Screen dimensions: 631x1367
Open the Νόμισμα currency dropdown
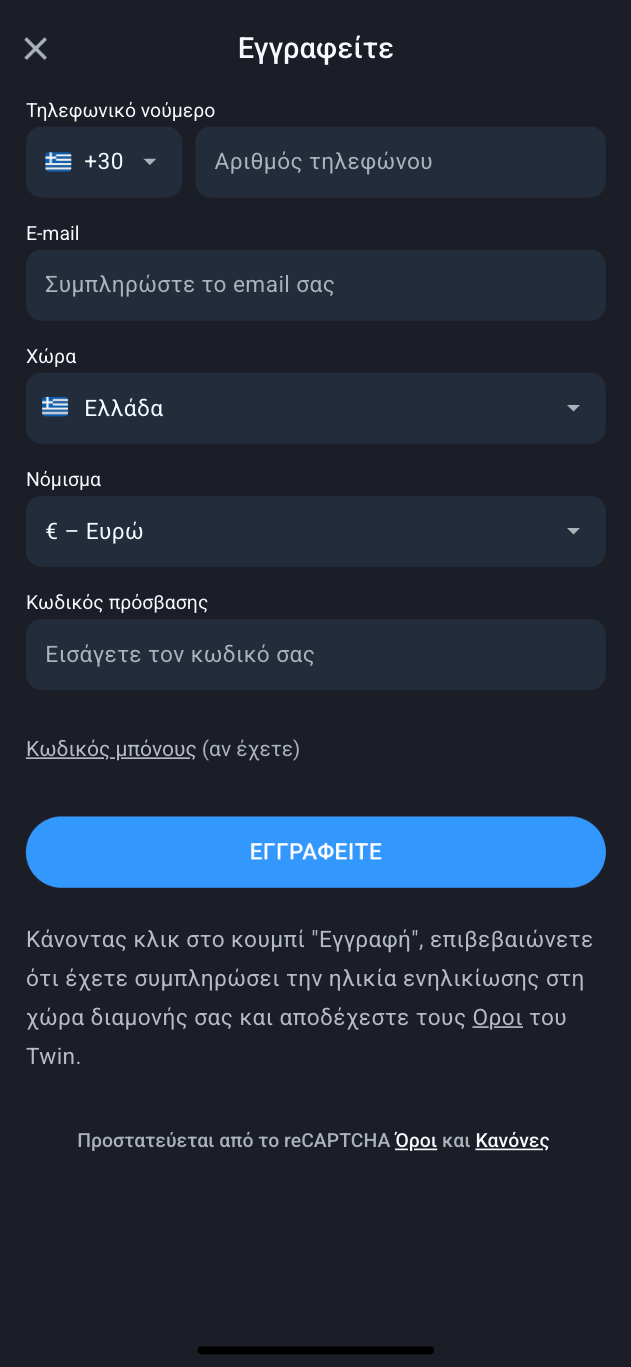point(315,531)
